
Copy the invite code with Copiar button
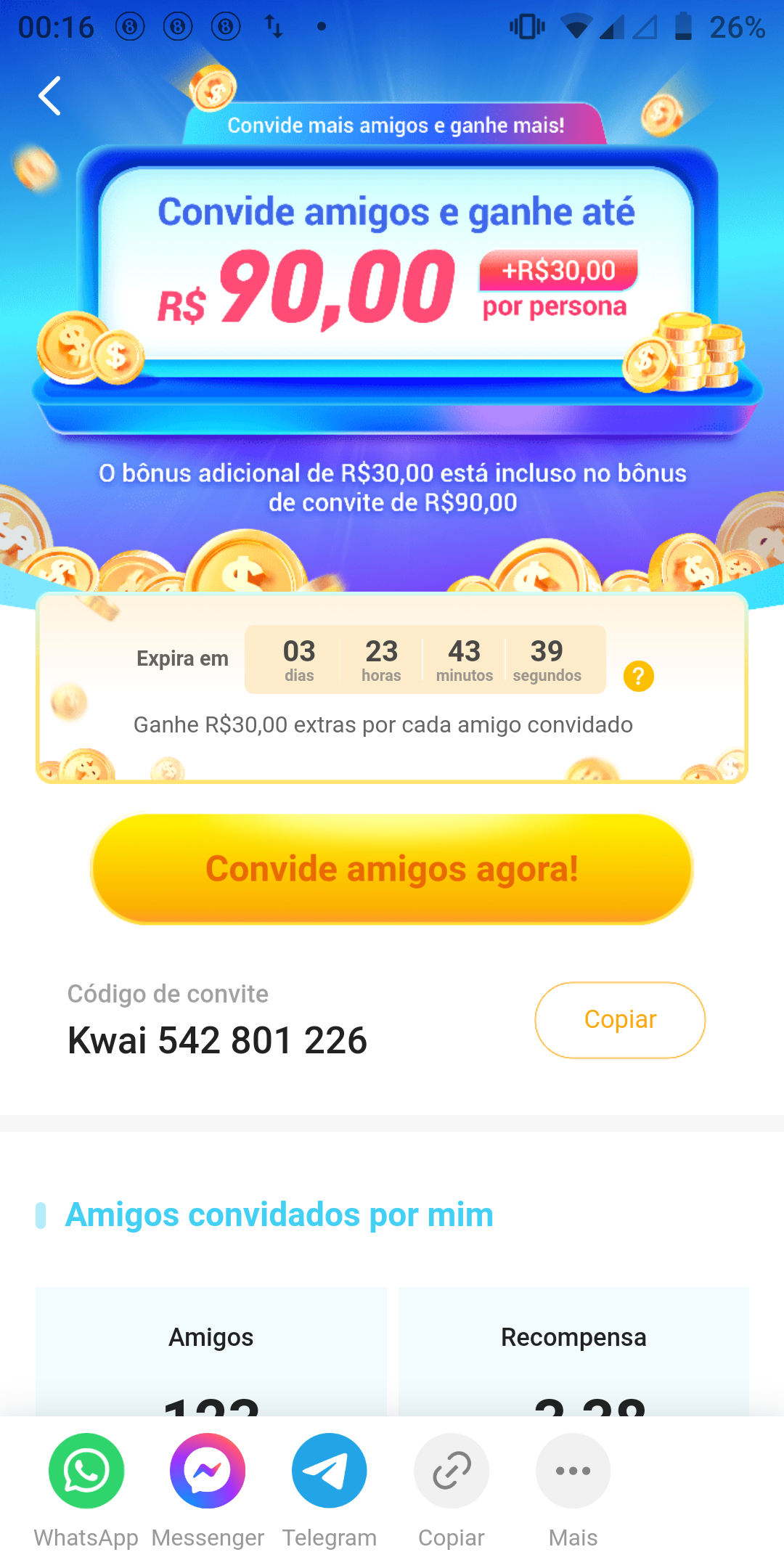pos(620,1020)
